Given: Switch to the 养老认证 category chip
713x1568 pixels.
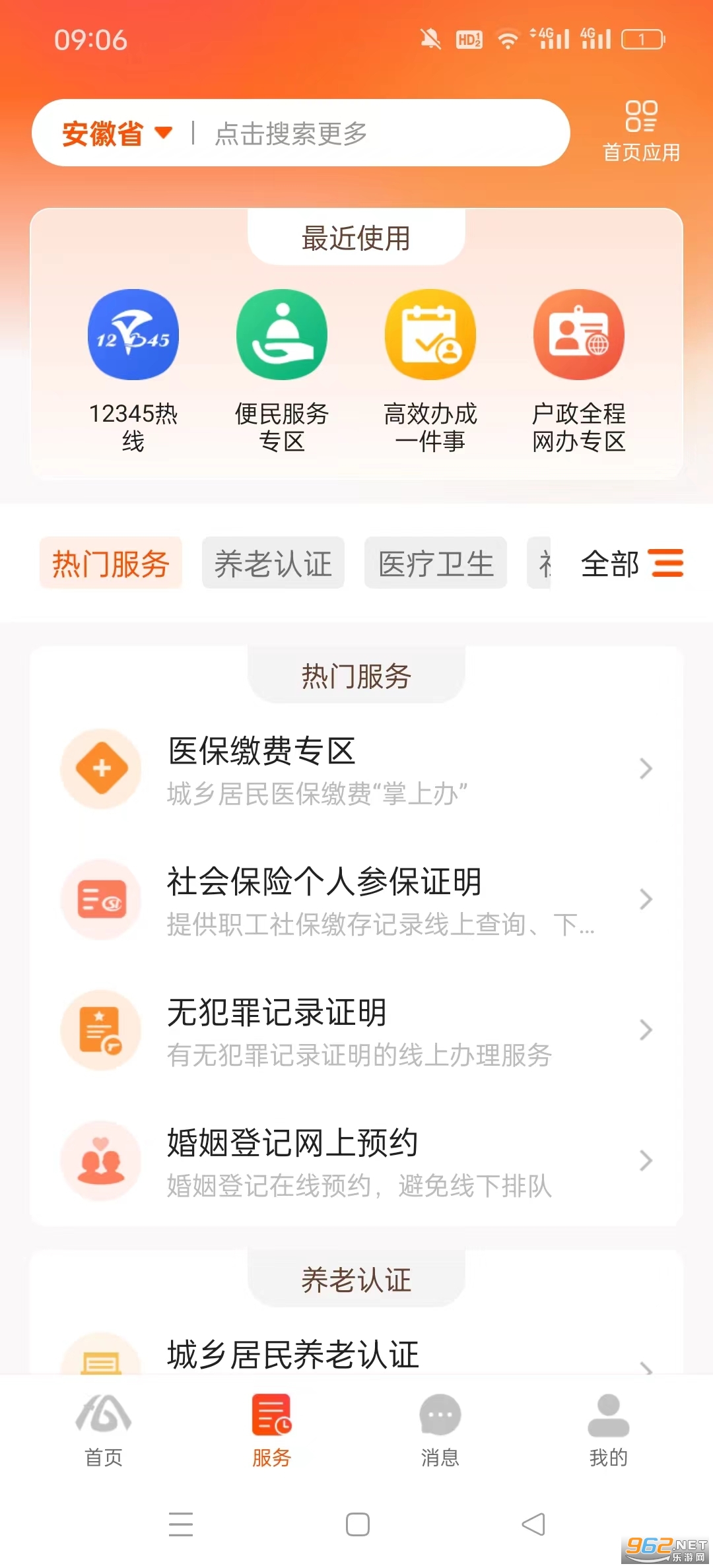Looking at the screenshot, I should [x=273, y=563].
